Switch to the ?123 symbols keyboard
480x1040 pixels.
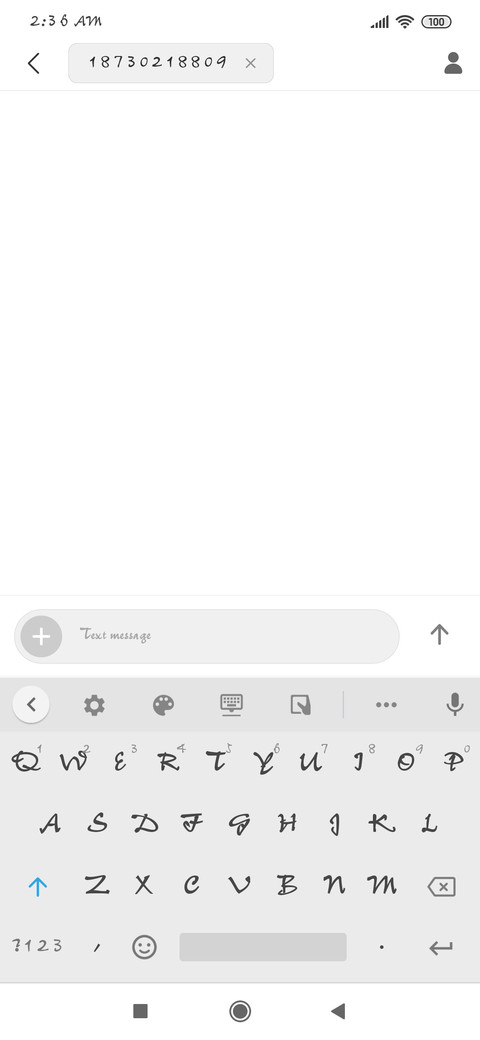[x=37, y=946]
